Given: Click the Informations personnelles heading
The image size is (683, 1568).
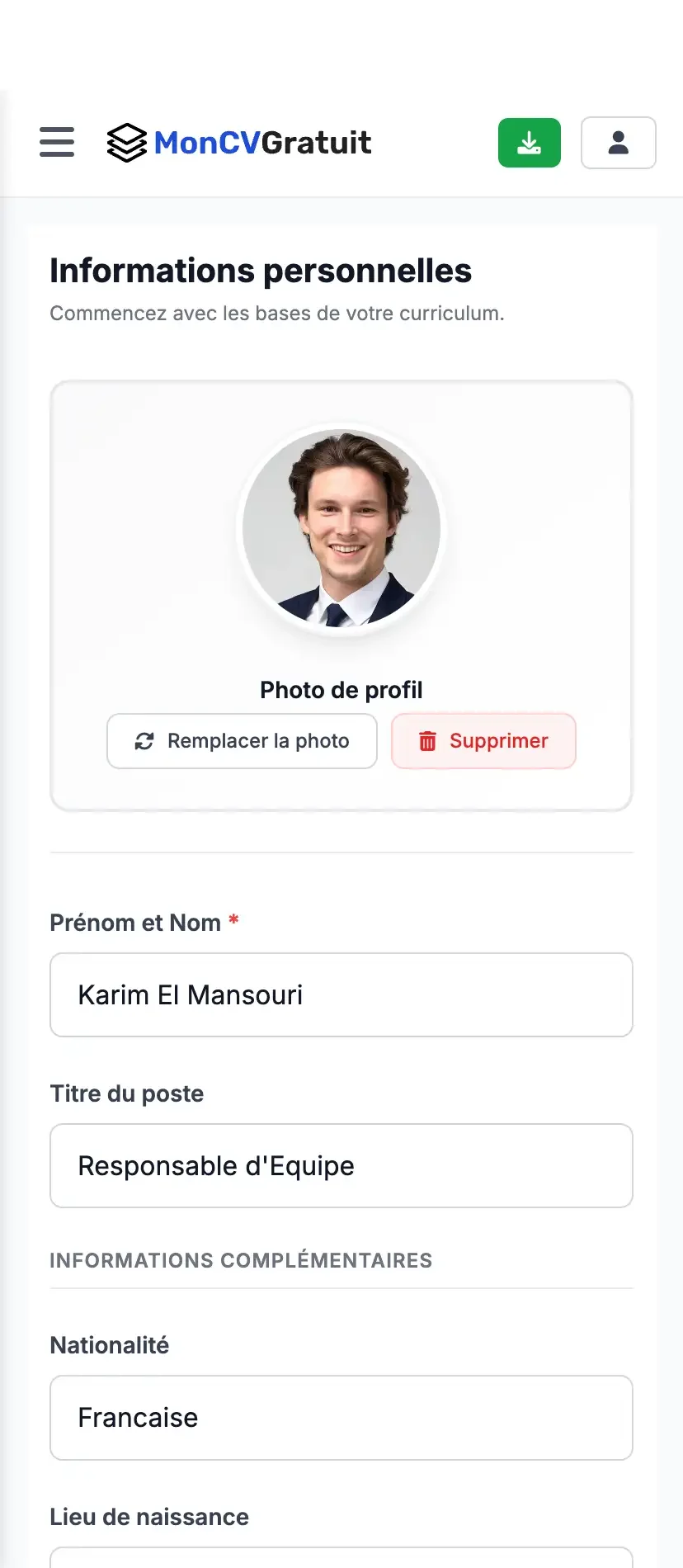Looking at the screenshot, I should pyautogui.click(x=261, y=270).
